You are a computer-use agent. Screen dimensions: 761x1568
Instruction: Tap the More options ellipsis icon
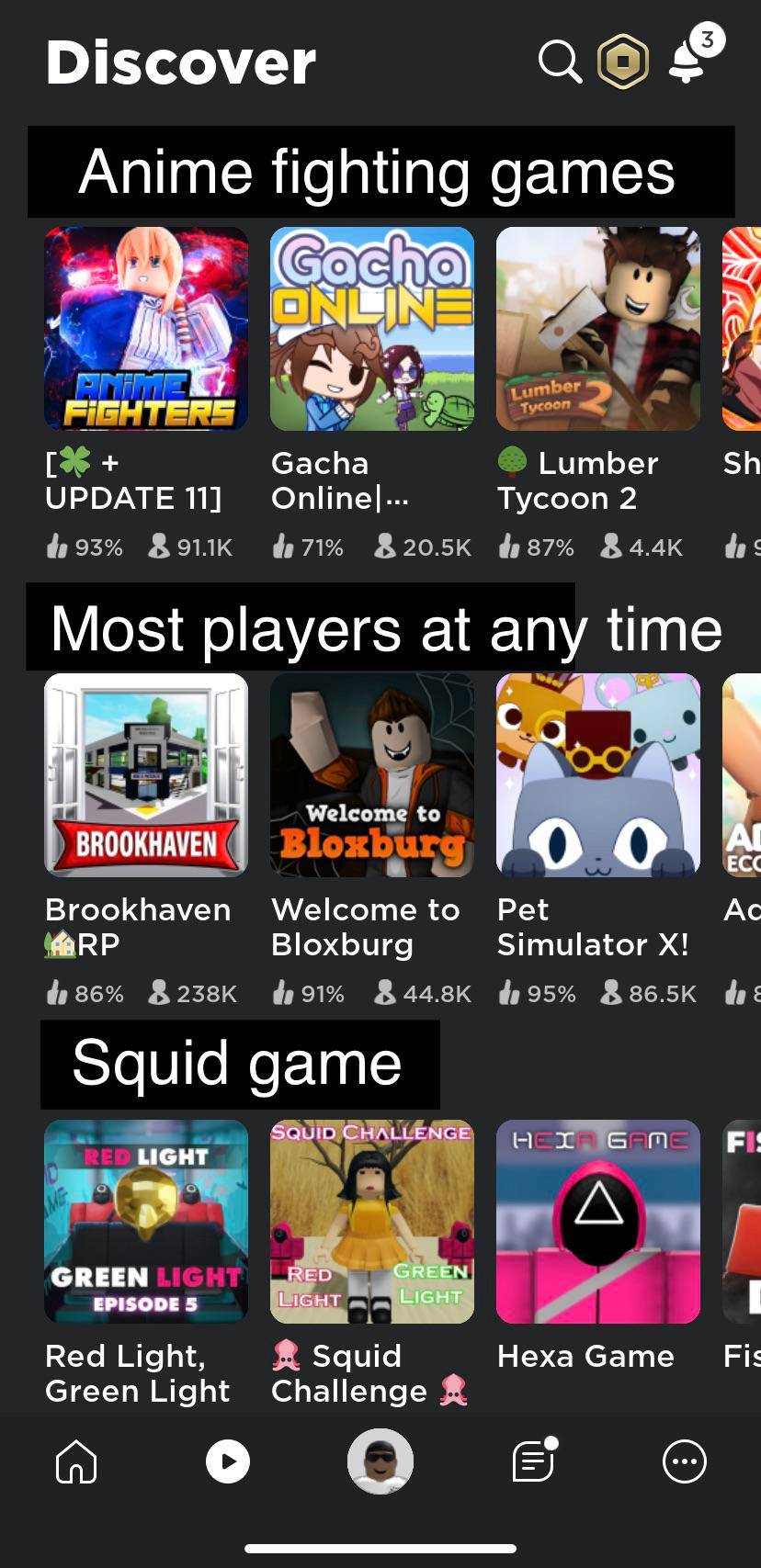point(684,1462)
